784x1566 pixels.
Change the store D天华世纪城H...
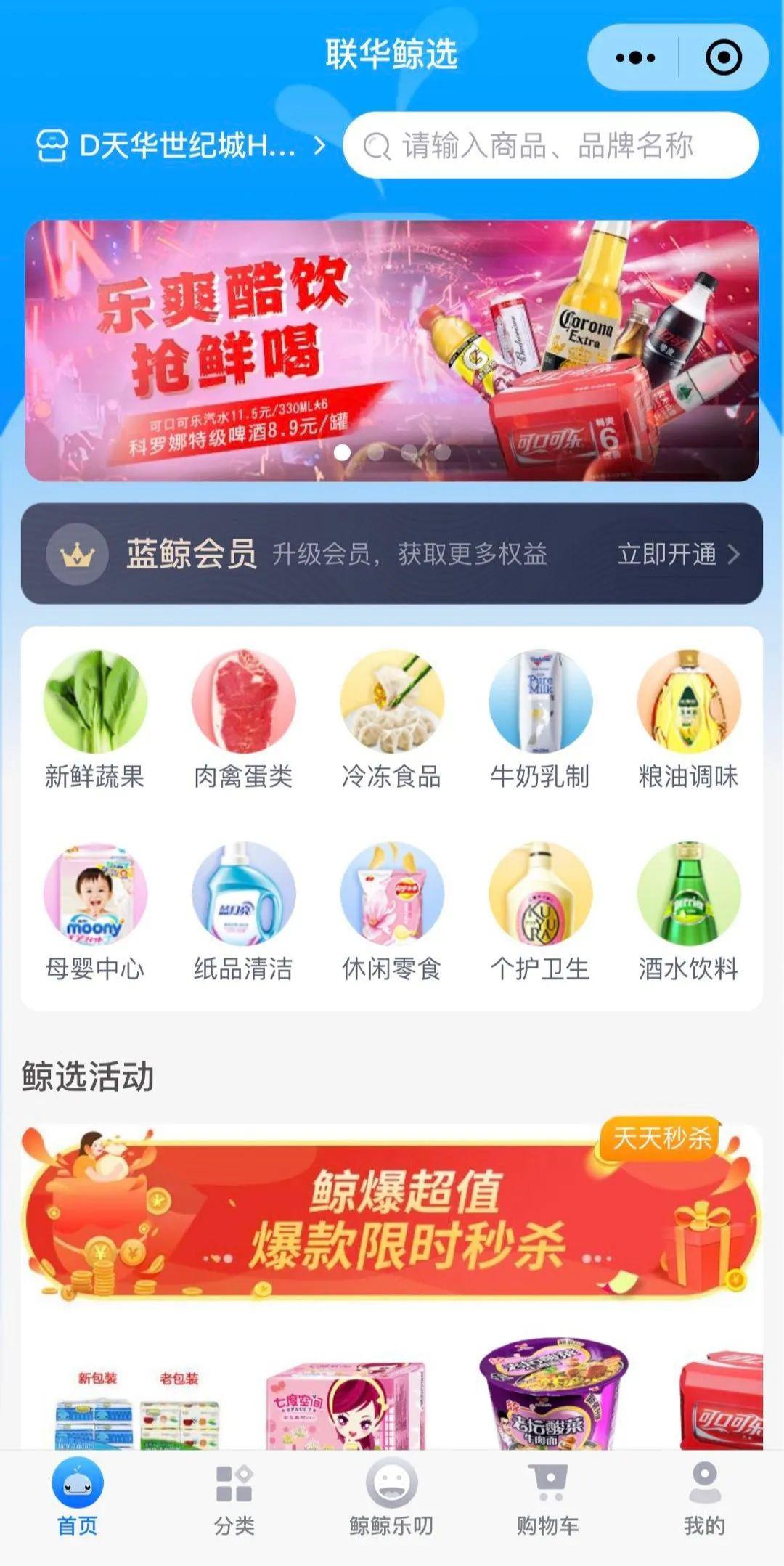pos(181,146)
